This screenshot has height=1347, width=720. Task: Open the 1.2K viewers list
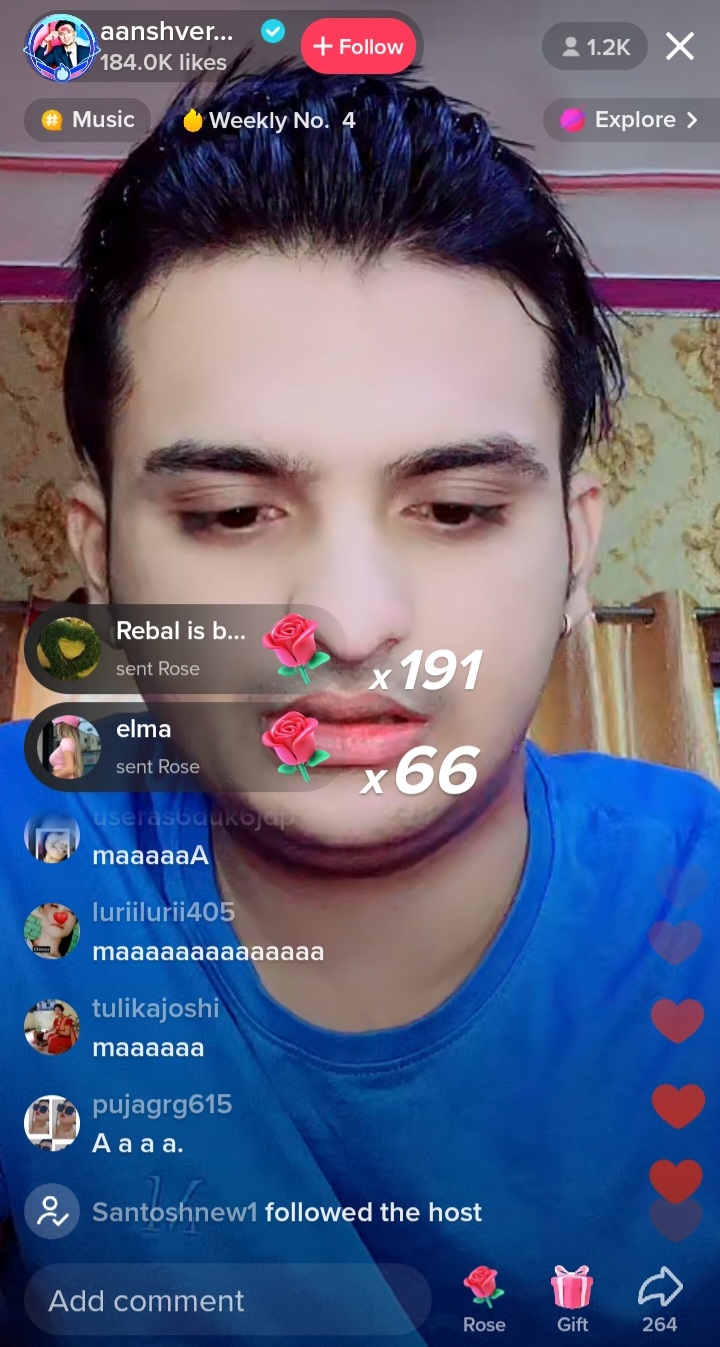tap(594, 47)
